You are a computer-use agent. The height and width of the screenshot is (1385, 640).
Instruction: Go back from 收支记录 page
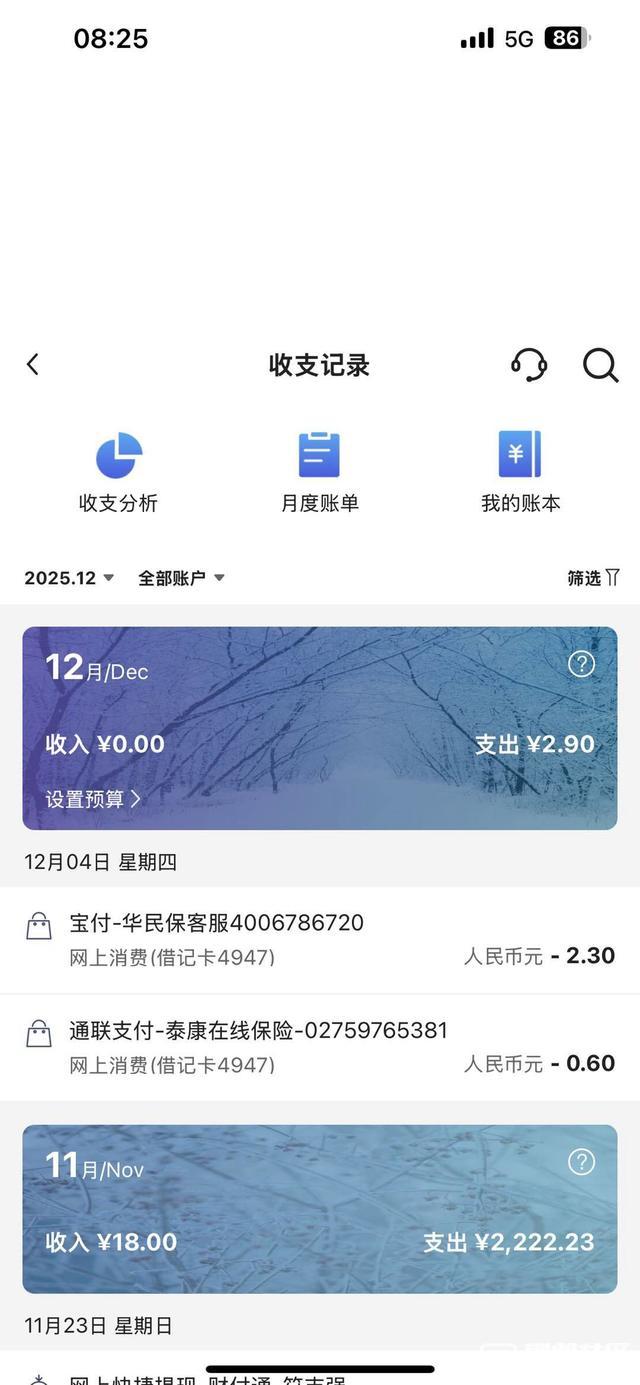[x=33, y=365]
